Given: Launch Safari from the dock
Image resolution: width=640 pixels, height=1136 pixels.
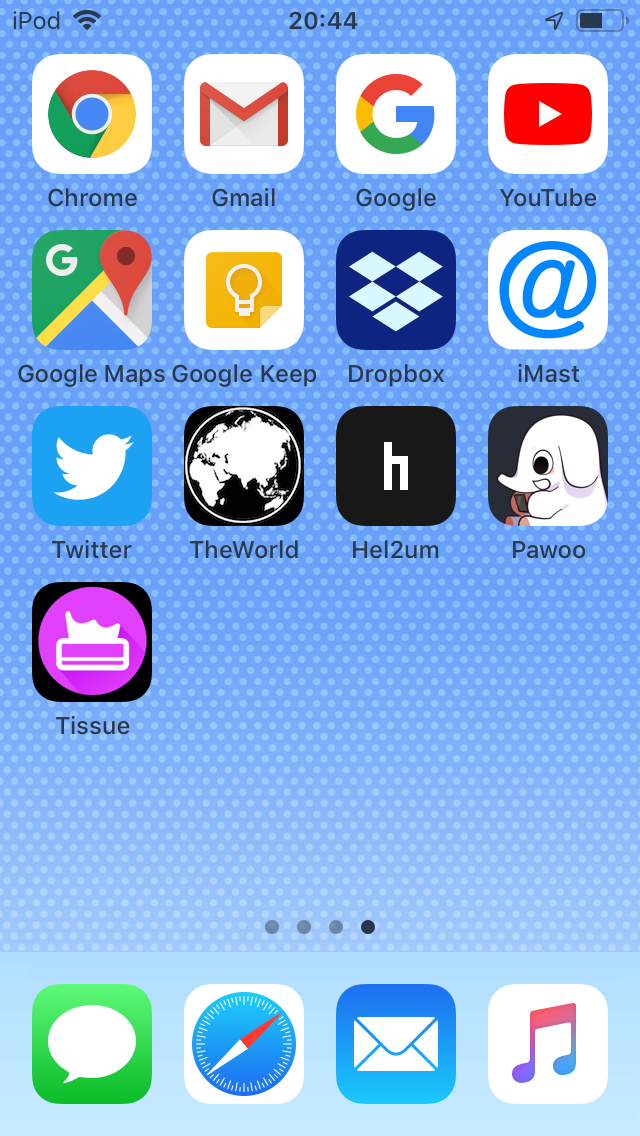Looking at the screenshot, I should click(x=244, y=1044).
